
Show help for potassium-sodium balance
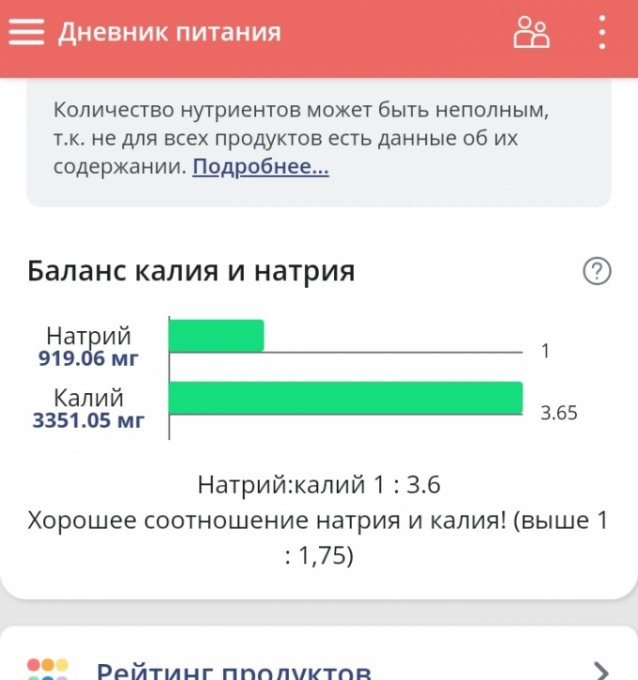596,271
